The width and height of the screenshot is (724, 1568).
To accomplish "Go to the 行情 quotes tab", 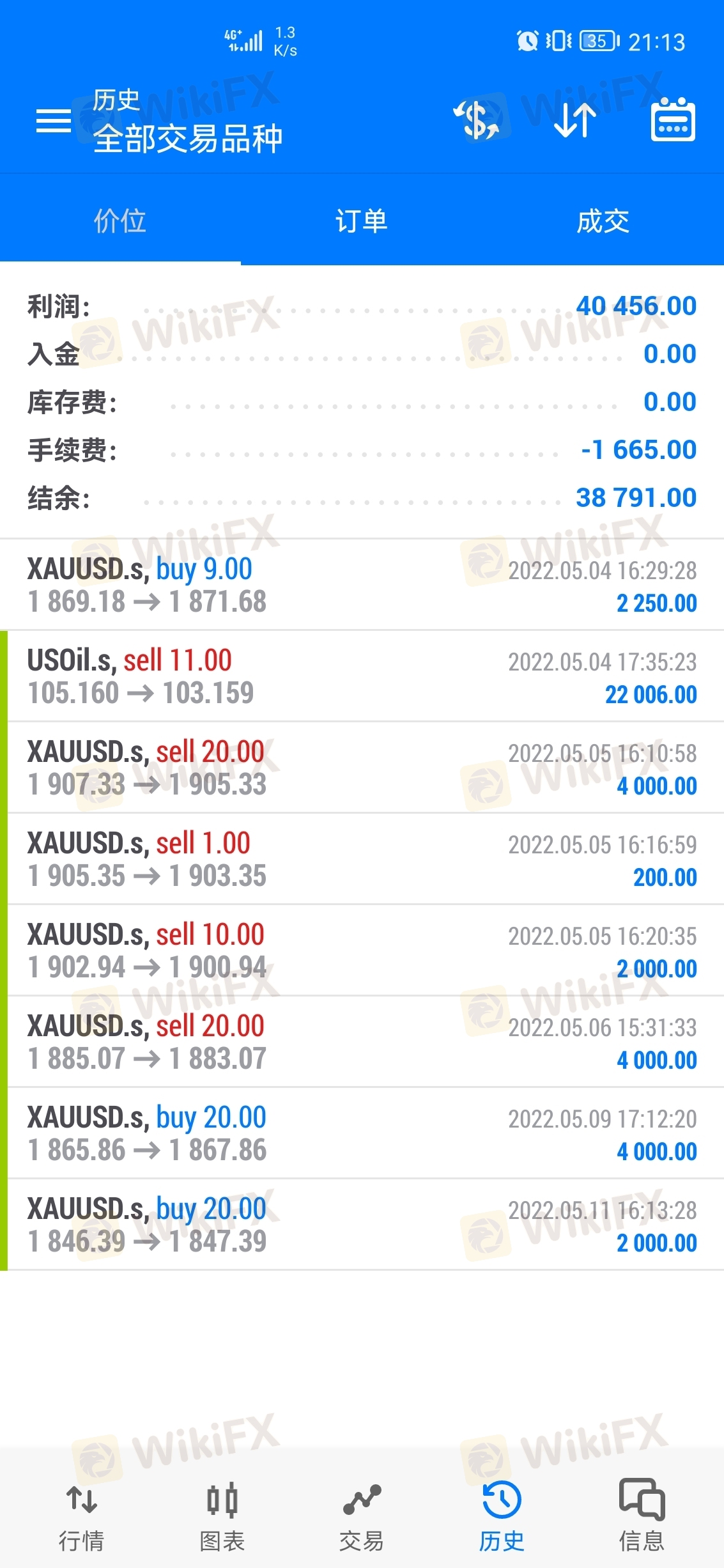I will [x=81, y=1515].
